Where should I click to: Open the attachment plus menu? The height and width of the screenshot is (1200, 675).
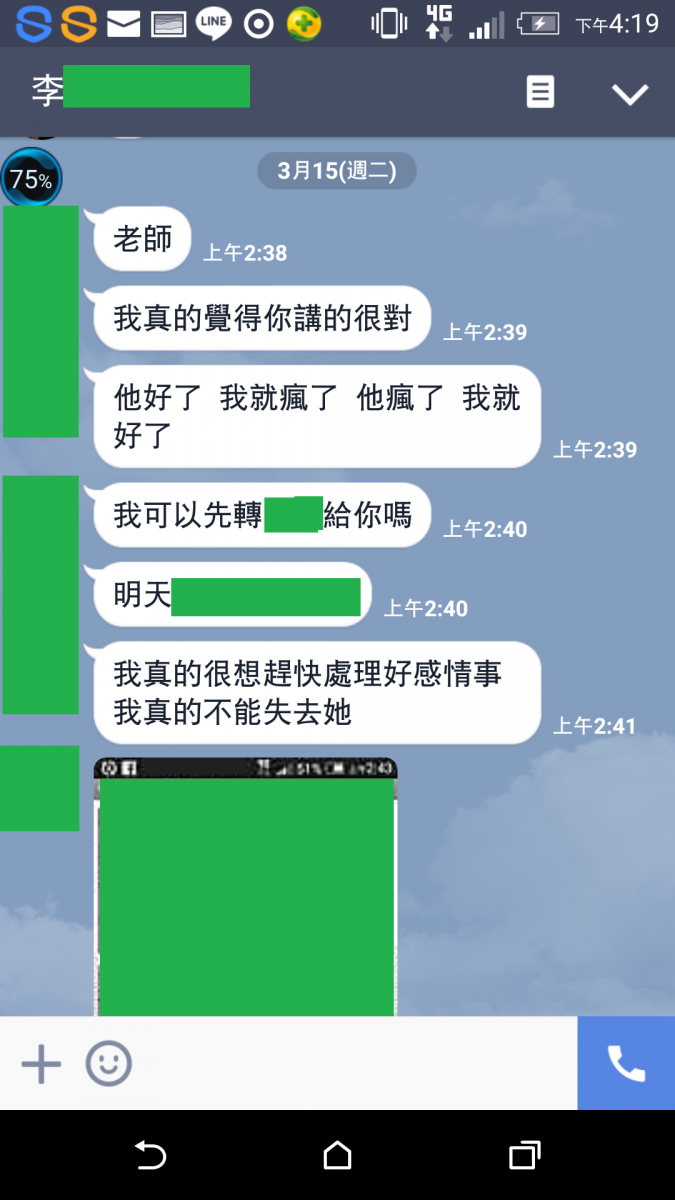41,1064
